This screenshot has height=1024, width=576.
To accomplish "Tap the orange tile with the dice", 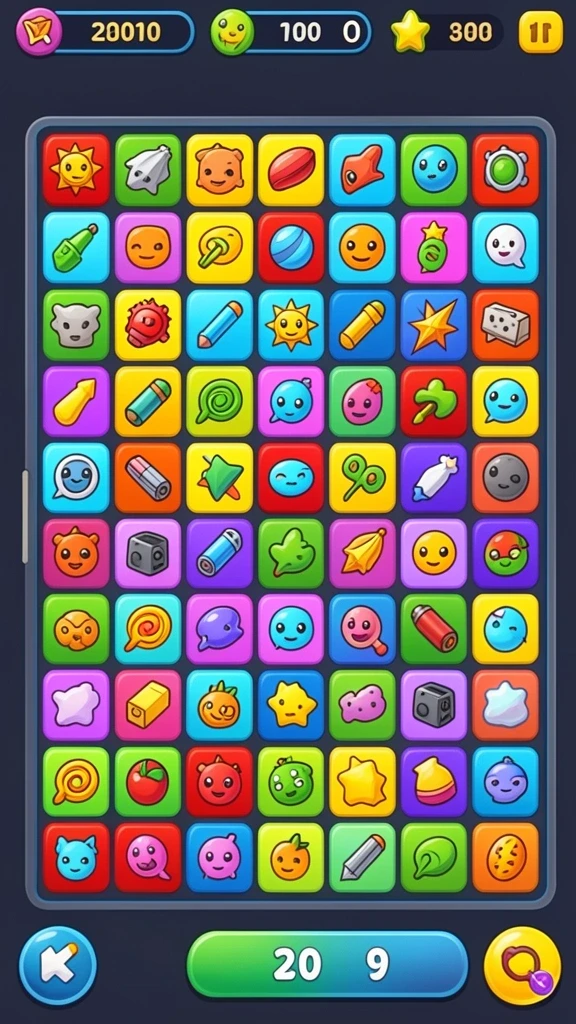I will tap(505, 325).
